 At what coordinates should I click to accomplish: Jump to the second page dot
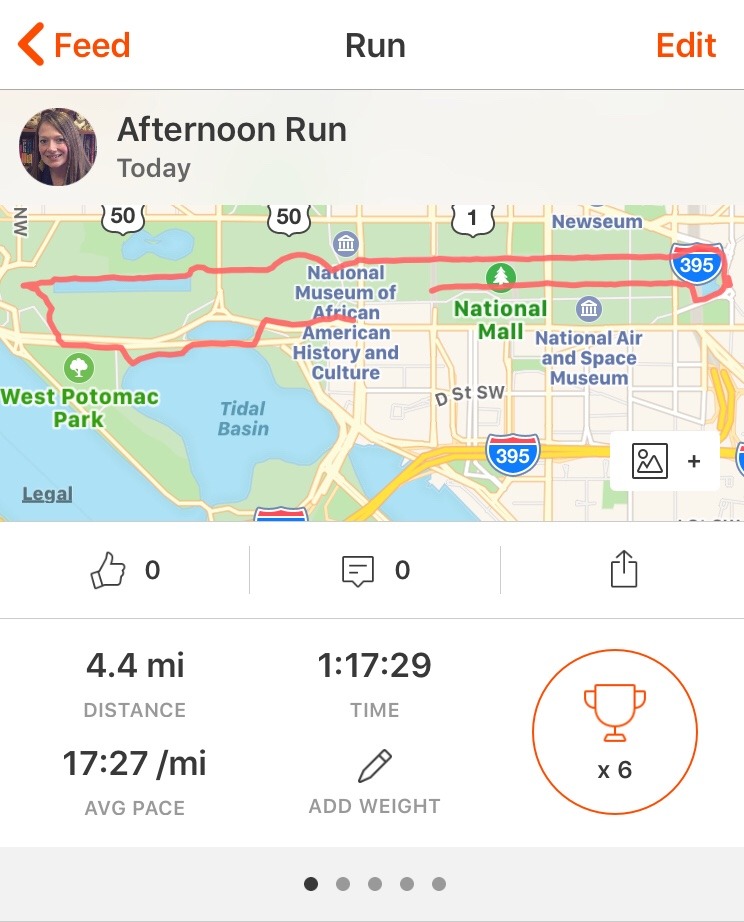pyautogui.click(x=343, y=884)
